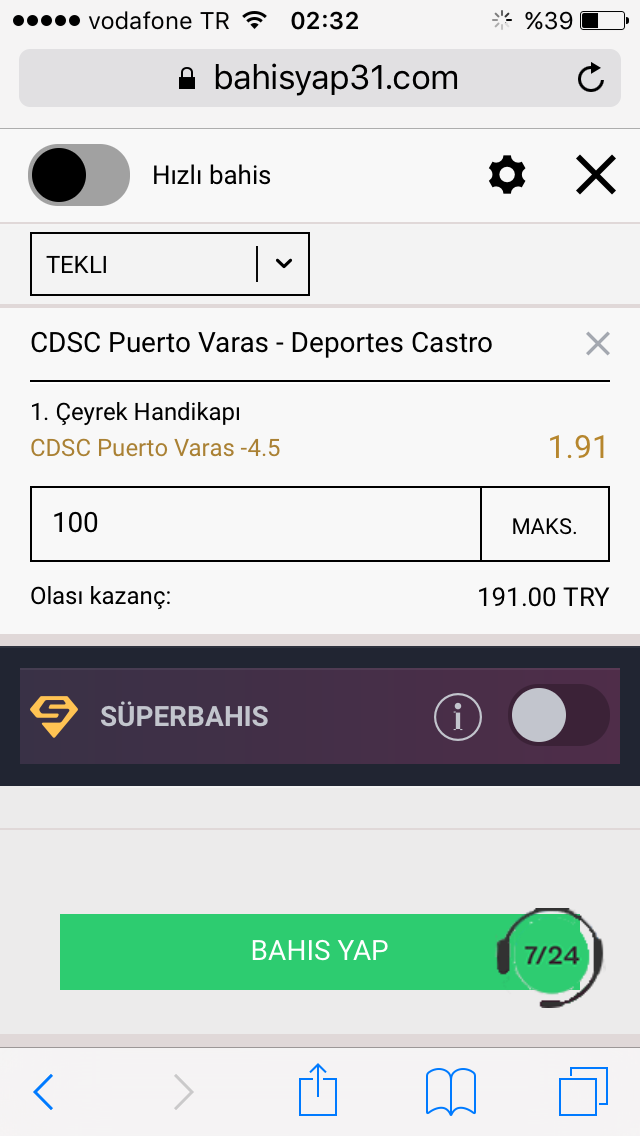Tap the bahisyap31.com address bar
Viewport: 640px width, 1136px height.
[320, 78]
